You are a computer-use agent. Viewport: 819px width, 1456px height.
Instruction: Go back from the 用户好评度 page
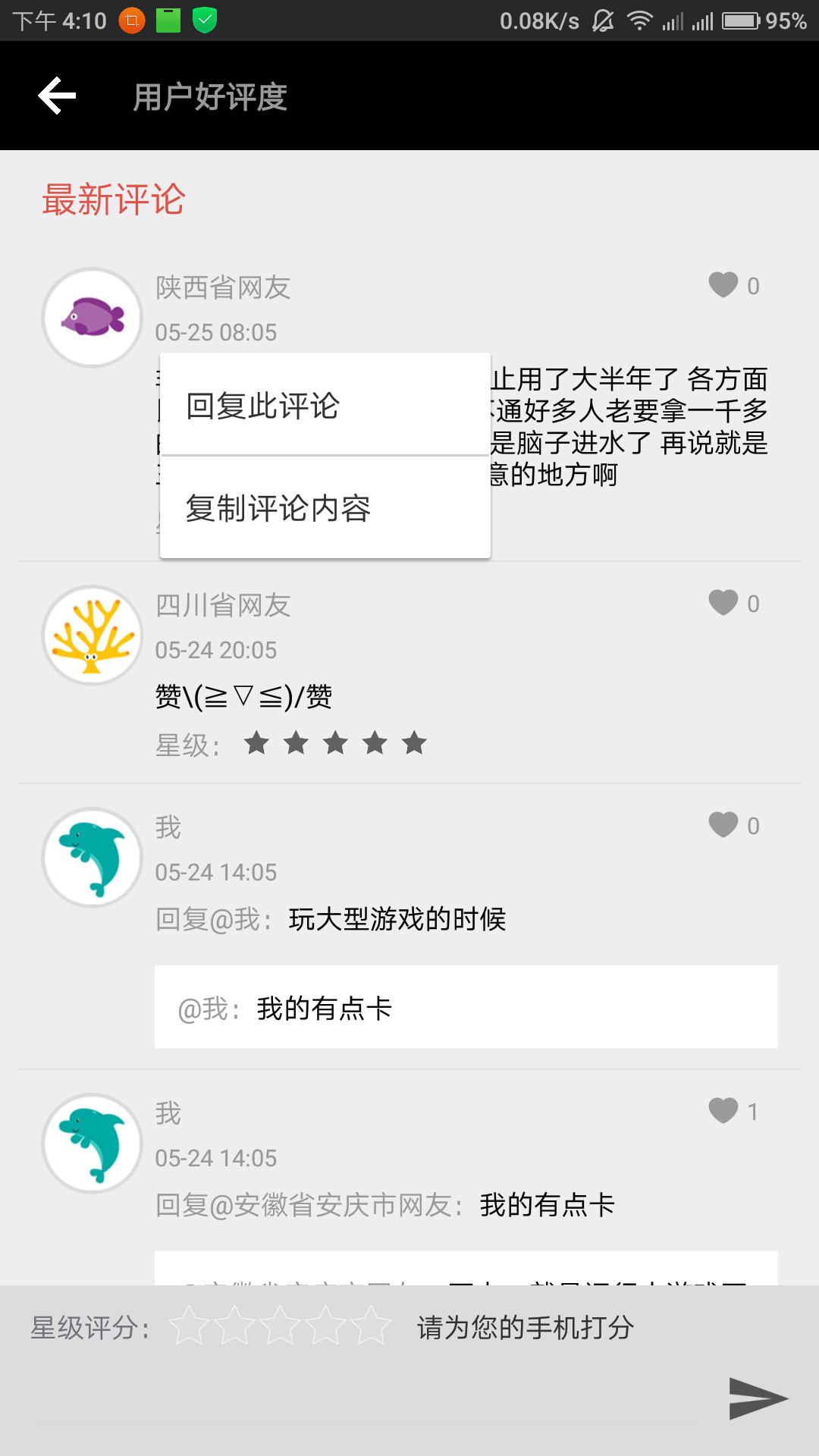(58, 96)
